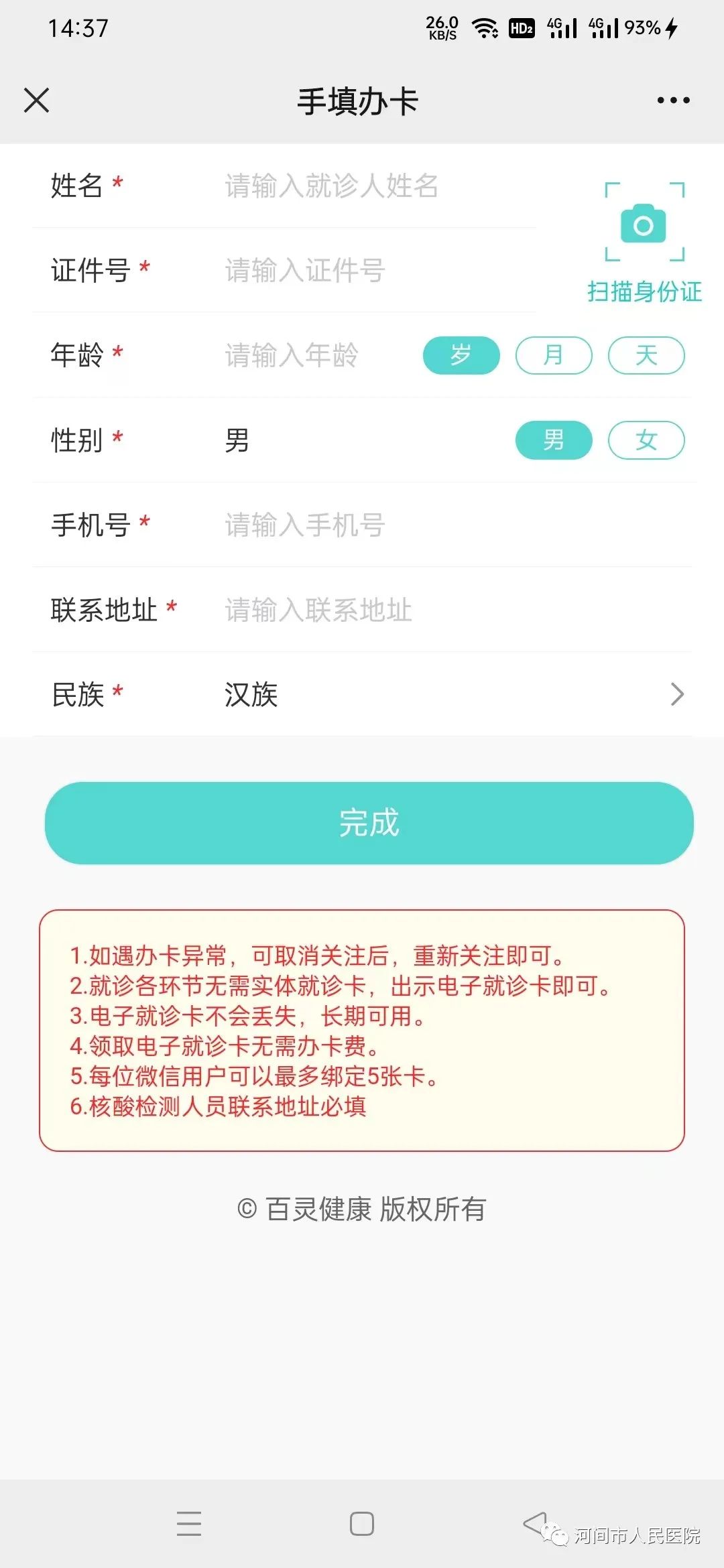Image resolution: width=724 pixels, height=1568 pixels.
Task: Choose 男 for gender
Action: pos(554,440)
